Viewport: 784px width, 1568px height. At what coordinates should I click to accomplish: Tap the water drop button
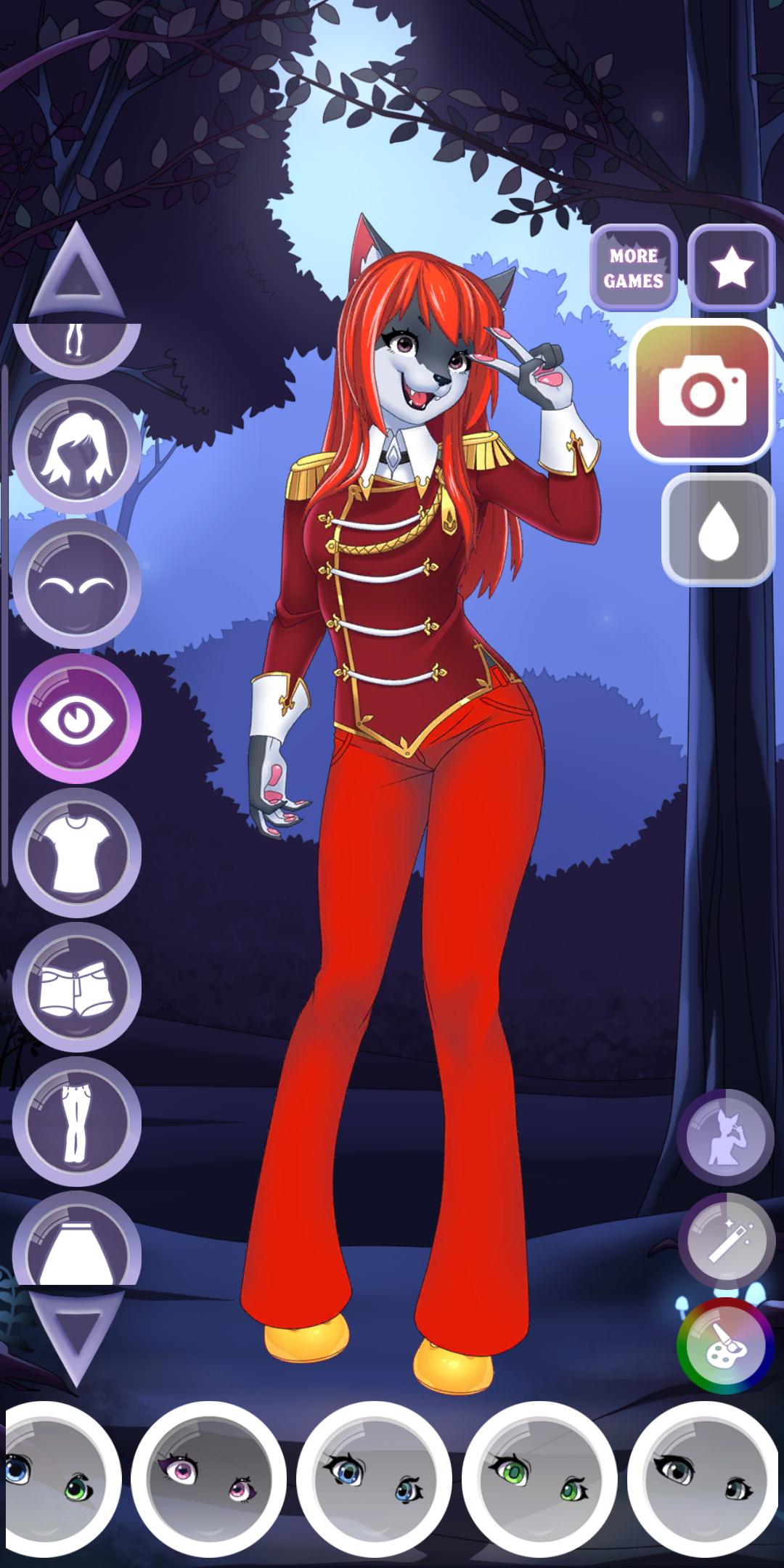718,529
